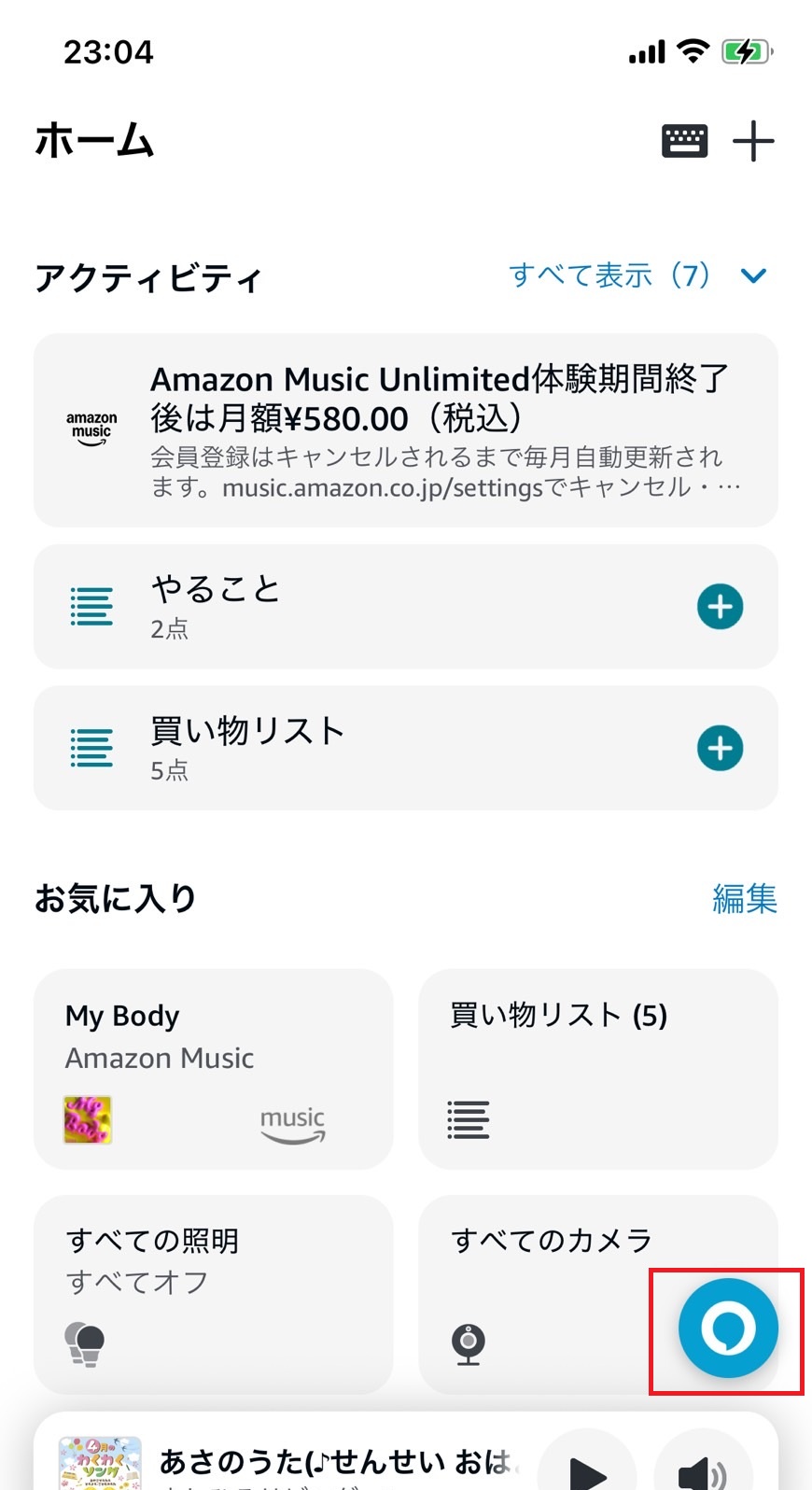Tap the plus icon in the header
The height and width of the screenshot is (1490, 812).
(754, 141)
